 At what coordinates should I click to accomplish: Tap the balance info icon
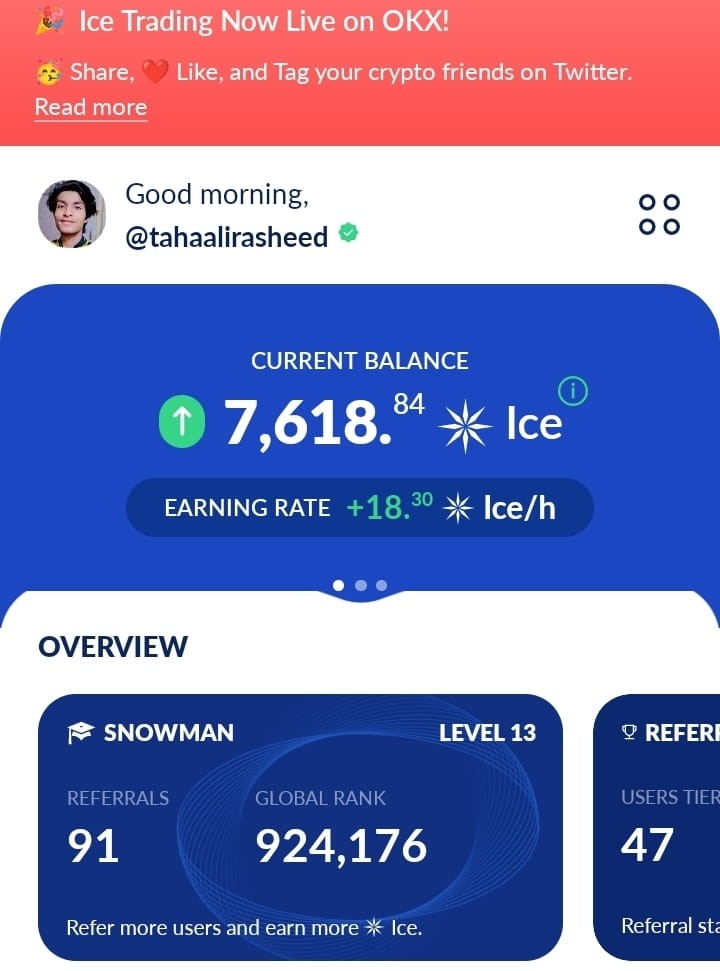573,392
